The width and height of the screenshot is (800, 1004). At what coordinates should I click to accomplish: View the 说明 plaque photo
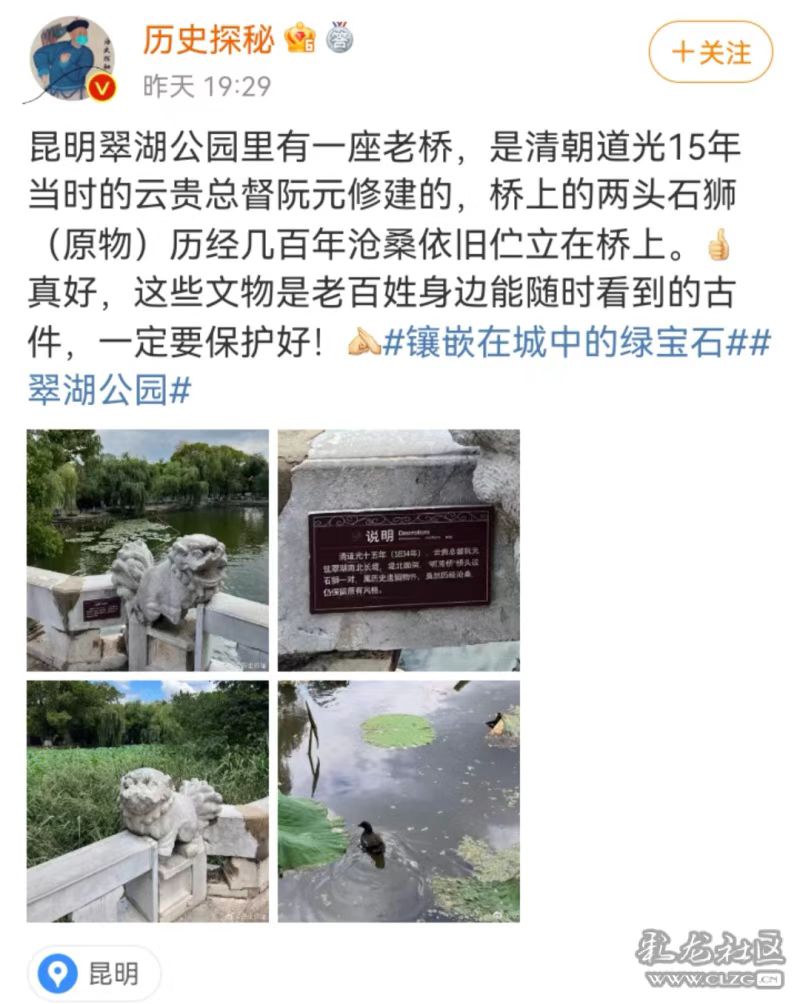pos(398,550)
